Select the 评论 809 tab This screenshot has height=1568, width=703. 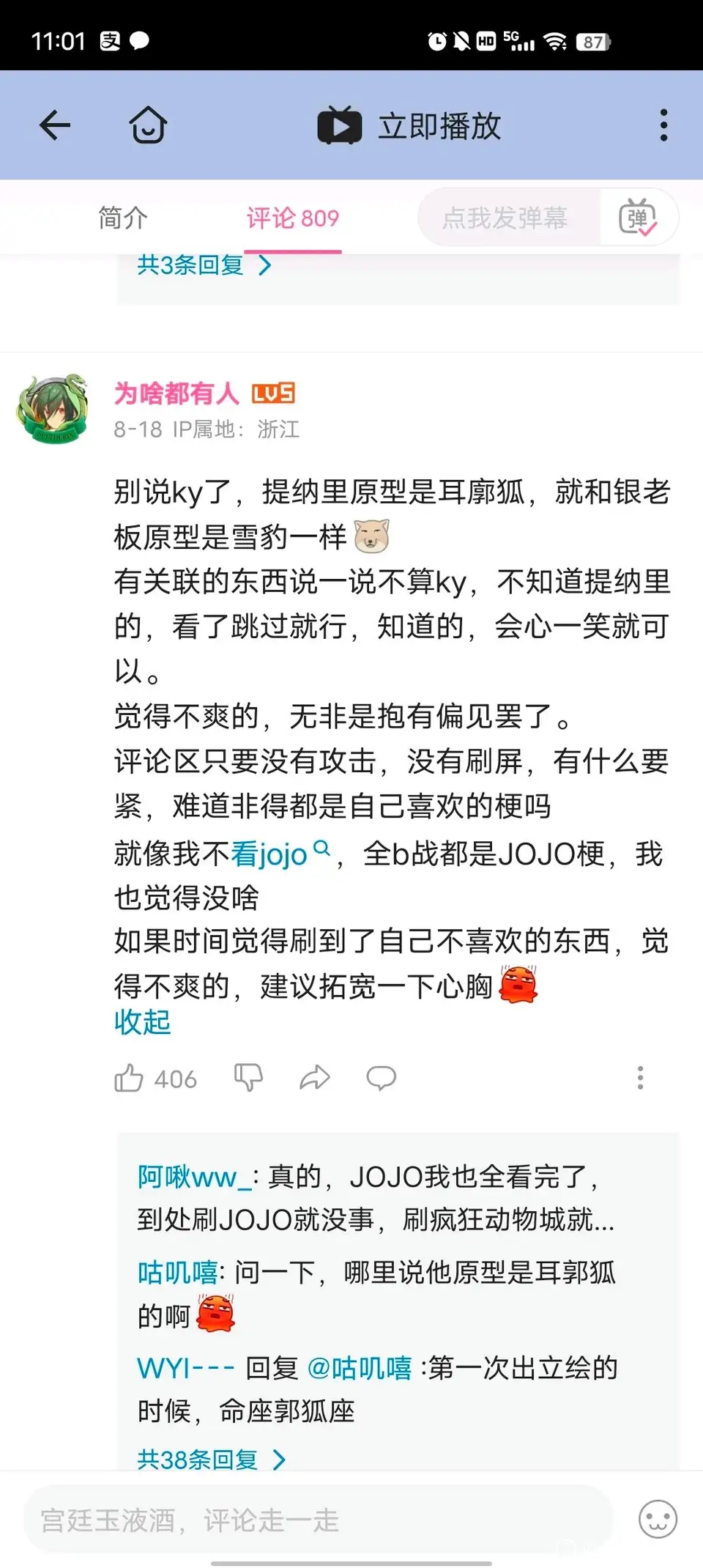pos(292,218)
